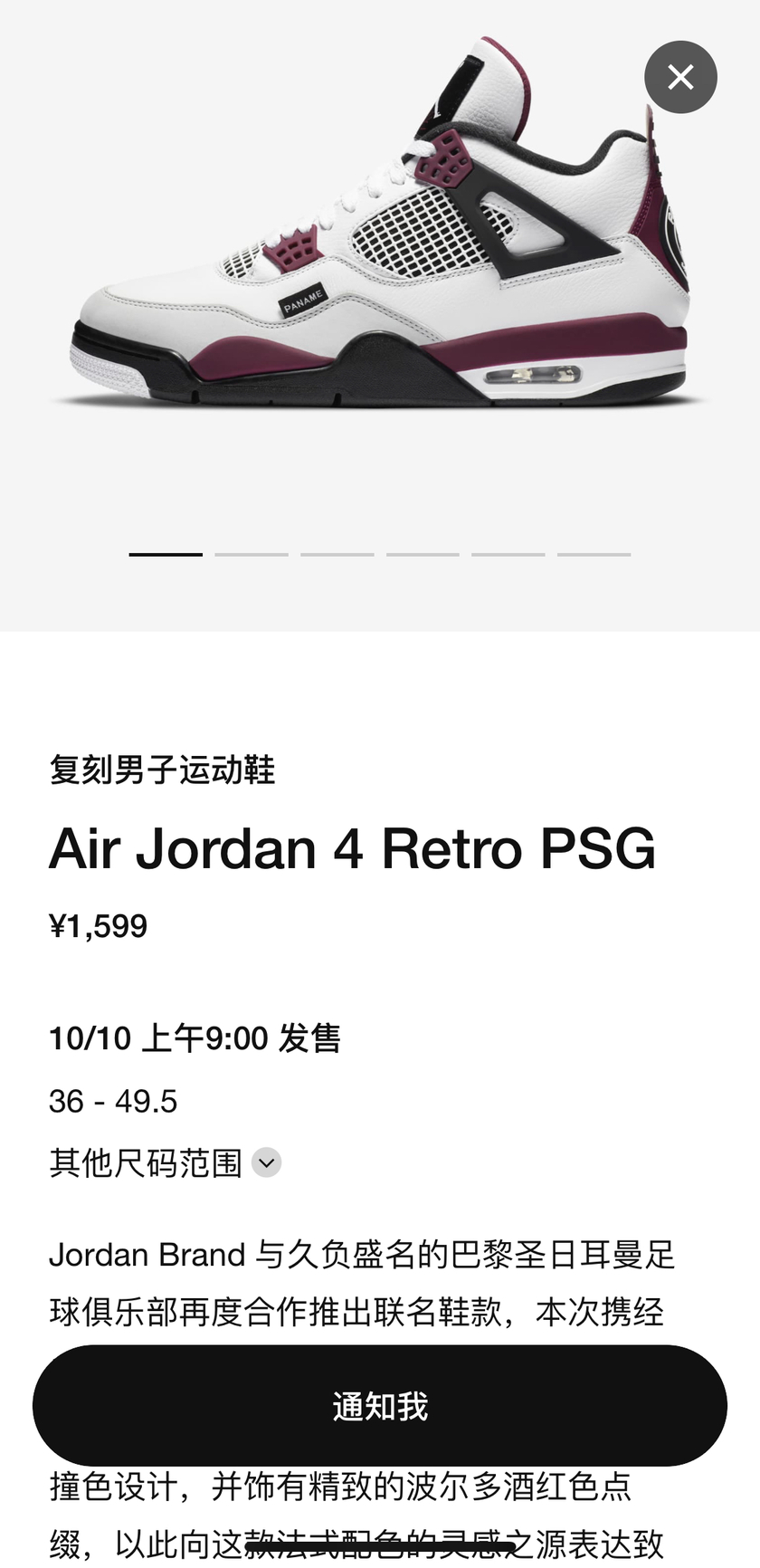Open the Air Jordan 4 Retro PSG title
The height and width of the screenshot is (1568, 760).
(x=353, y=849)
